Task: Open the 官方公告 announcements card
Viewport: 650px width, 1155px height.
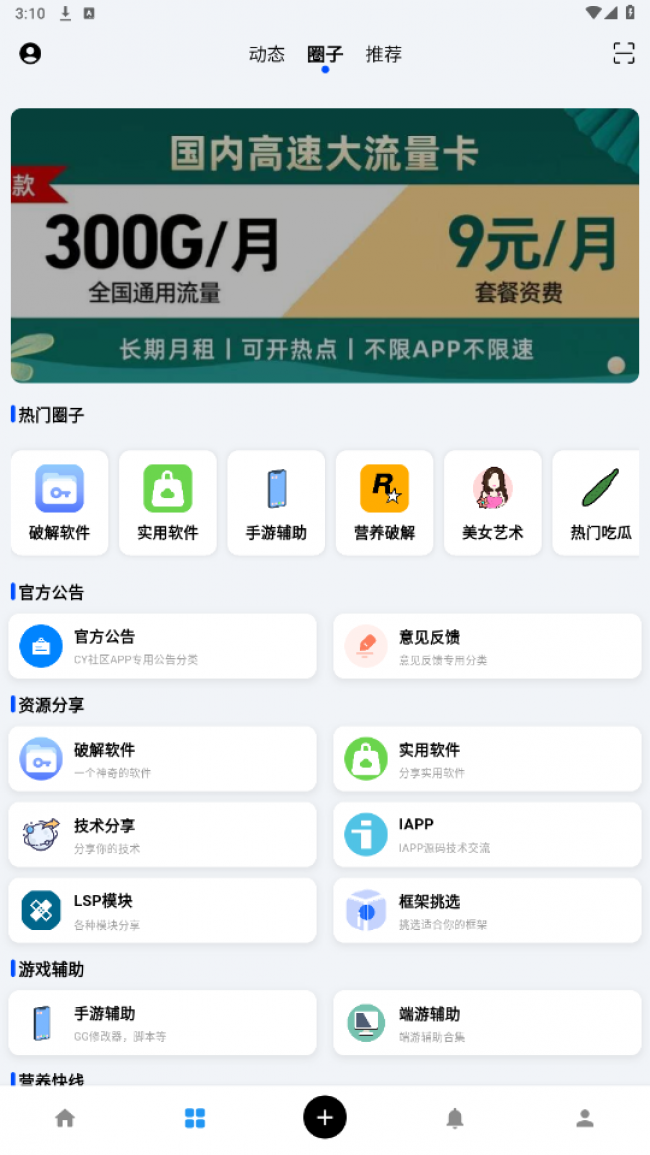Action: pyautogui.click(x=162, y=646)
